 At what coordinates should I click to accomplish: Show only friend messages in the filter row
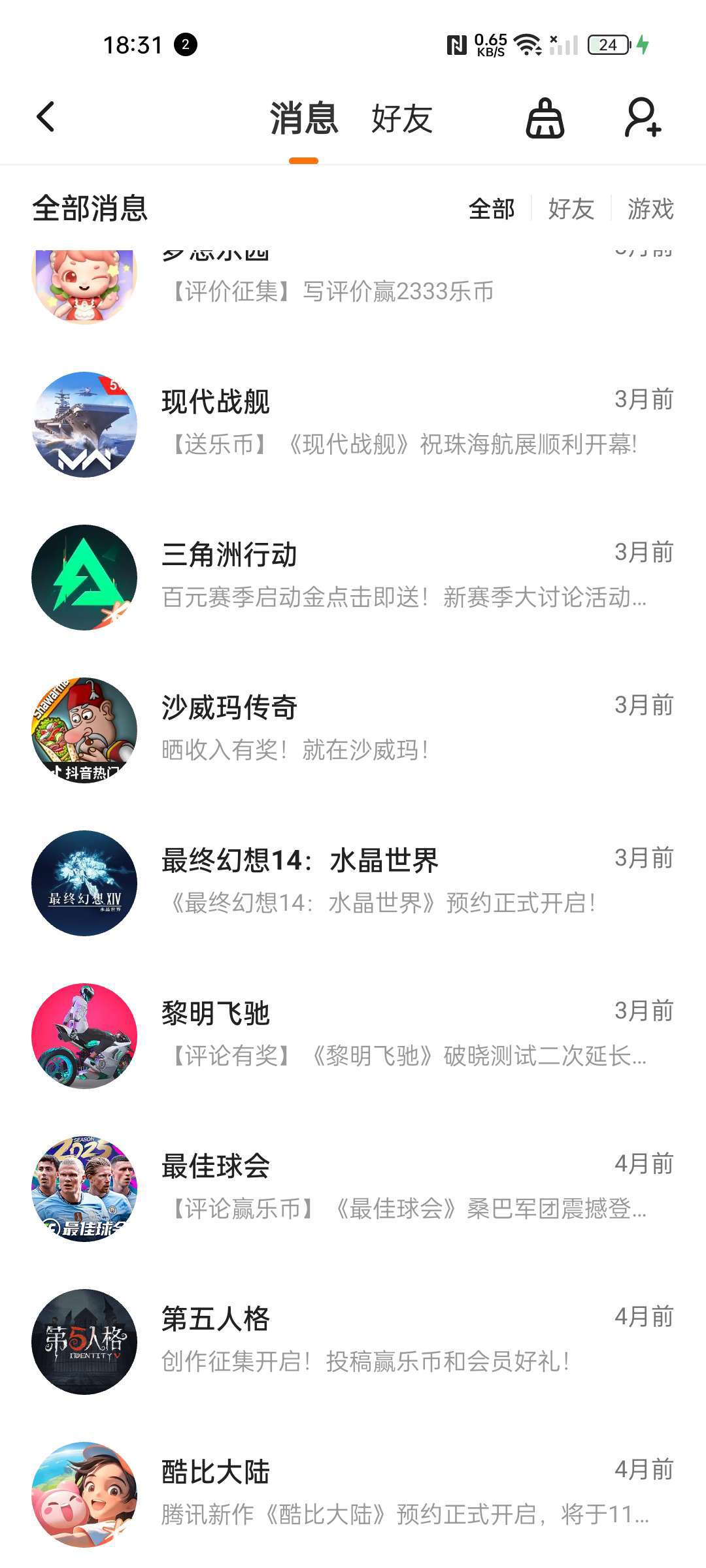tap(571, 209)
